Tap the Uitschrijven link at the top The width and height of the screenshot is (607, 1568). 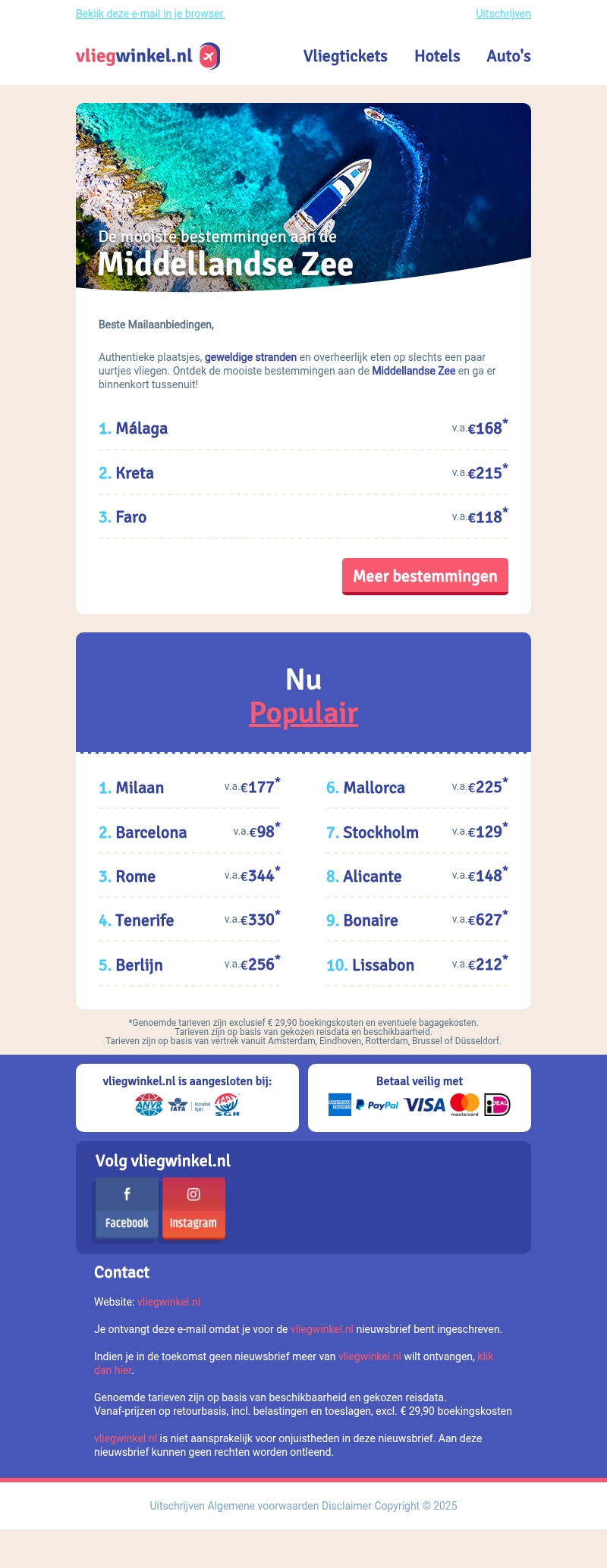click(x=503, y=14)
